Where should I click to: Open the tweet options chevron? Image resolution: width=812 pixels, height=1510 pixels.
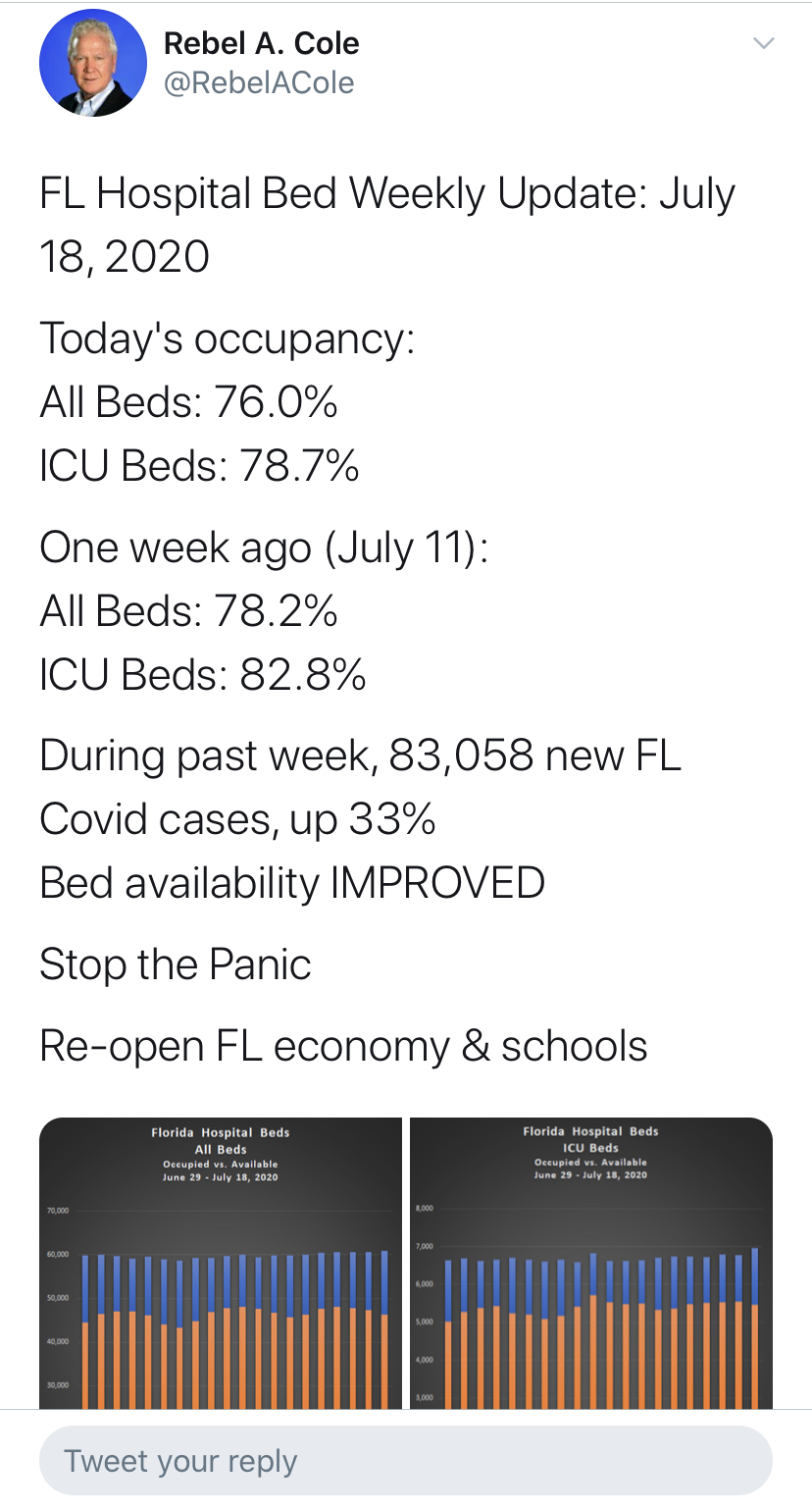(x=763, y=44)
